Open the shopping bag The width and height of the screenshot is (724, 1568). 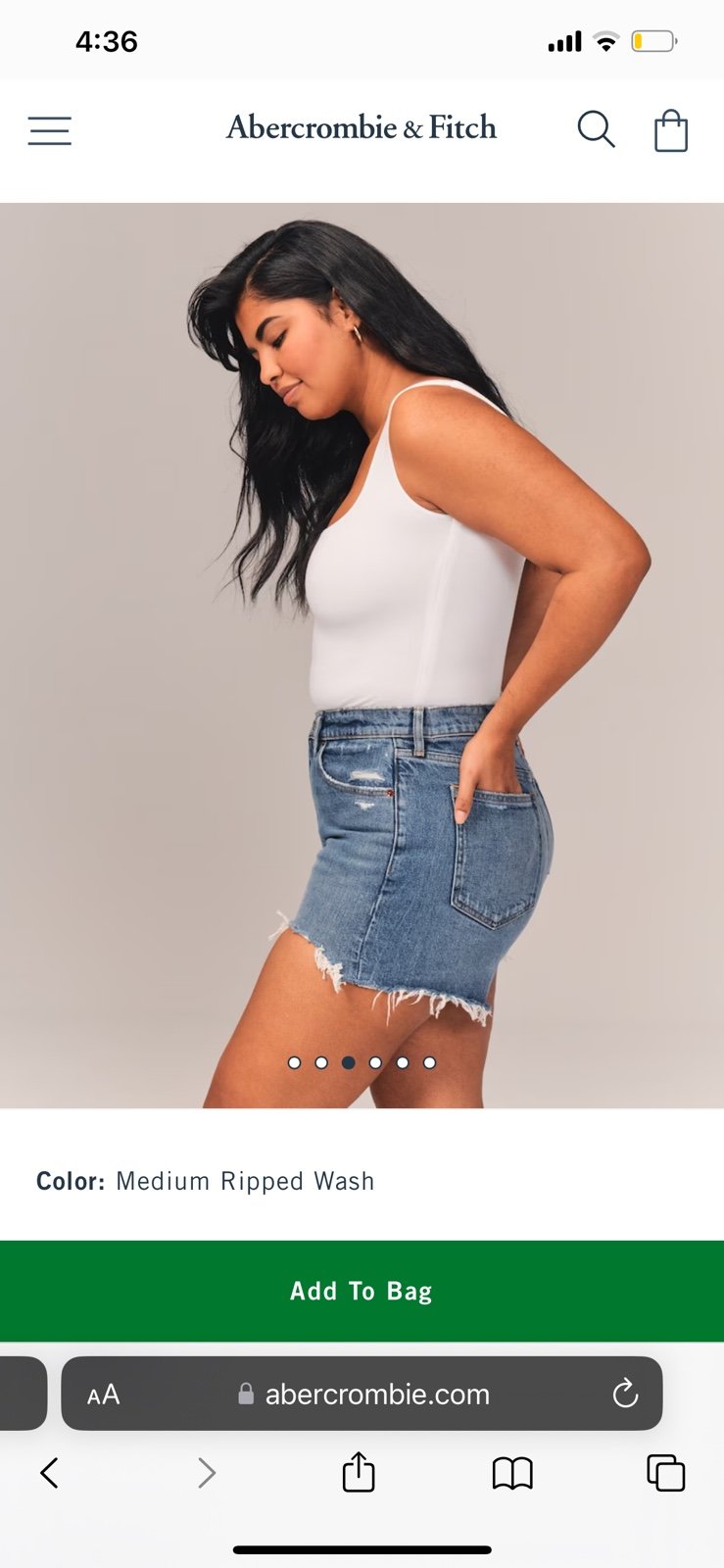point(671,130)
